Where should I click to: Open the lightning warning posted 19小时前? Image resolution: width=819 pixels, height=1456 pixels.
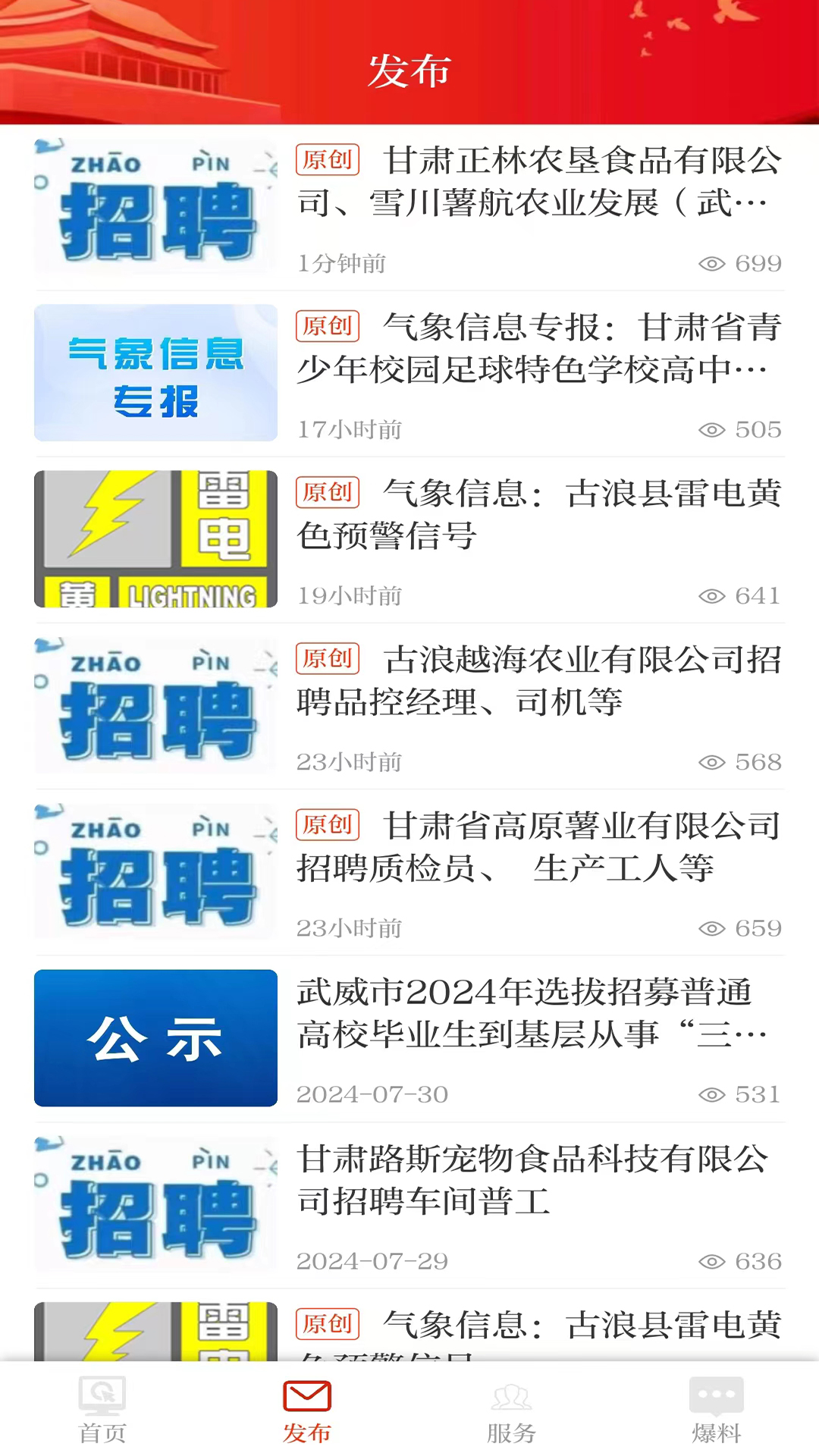point(538,514)
